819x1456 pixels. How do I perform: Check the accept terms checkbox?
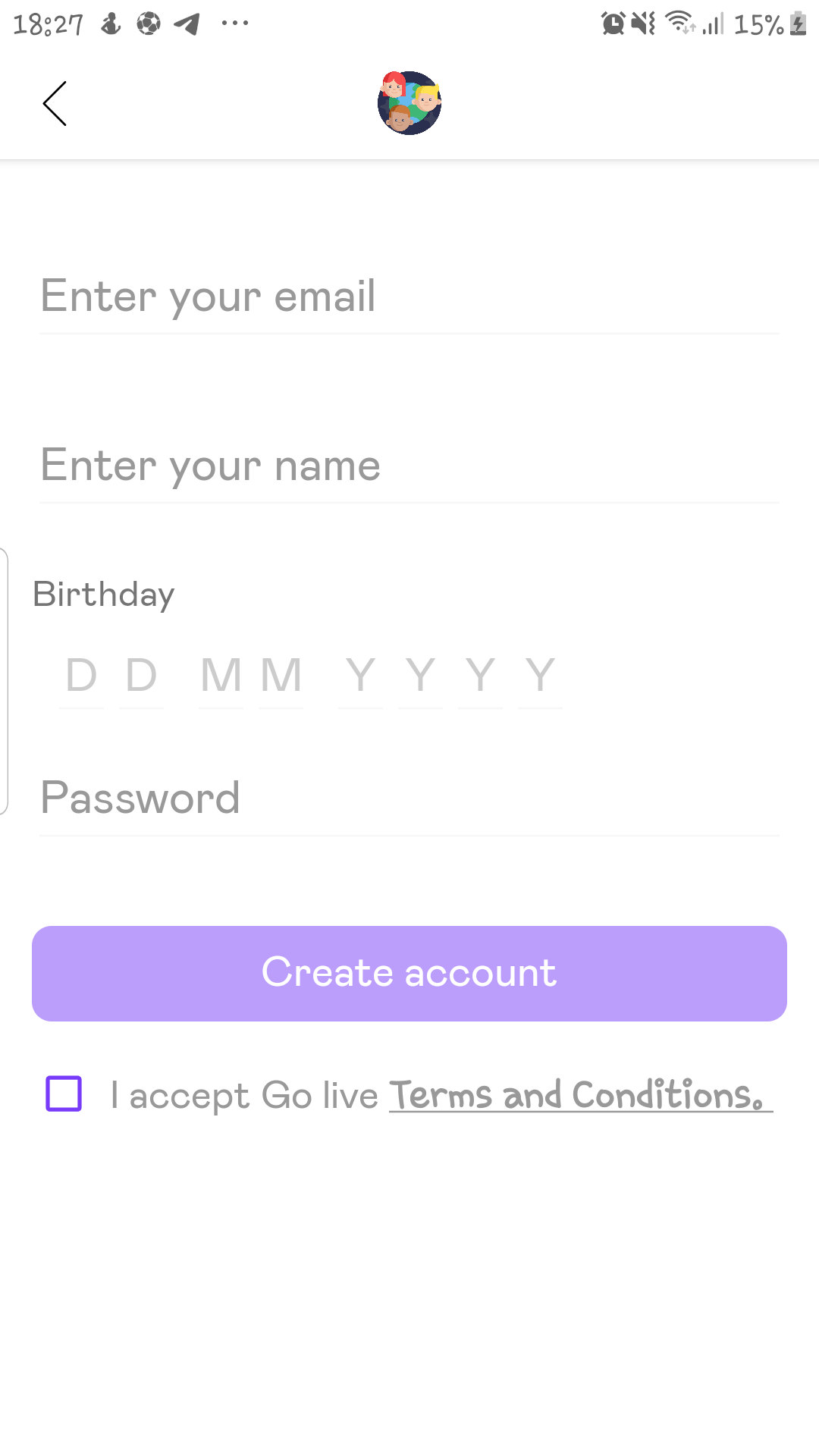click(x=64, y=1094)
